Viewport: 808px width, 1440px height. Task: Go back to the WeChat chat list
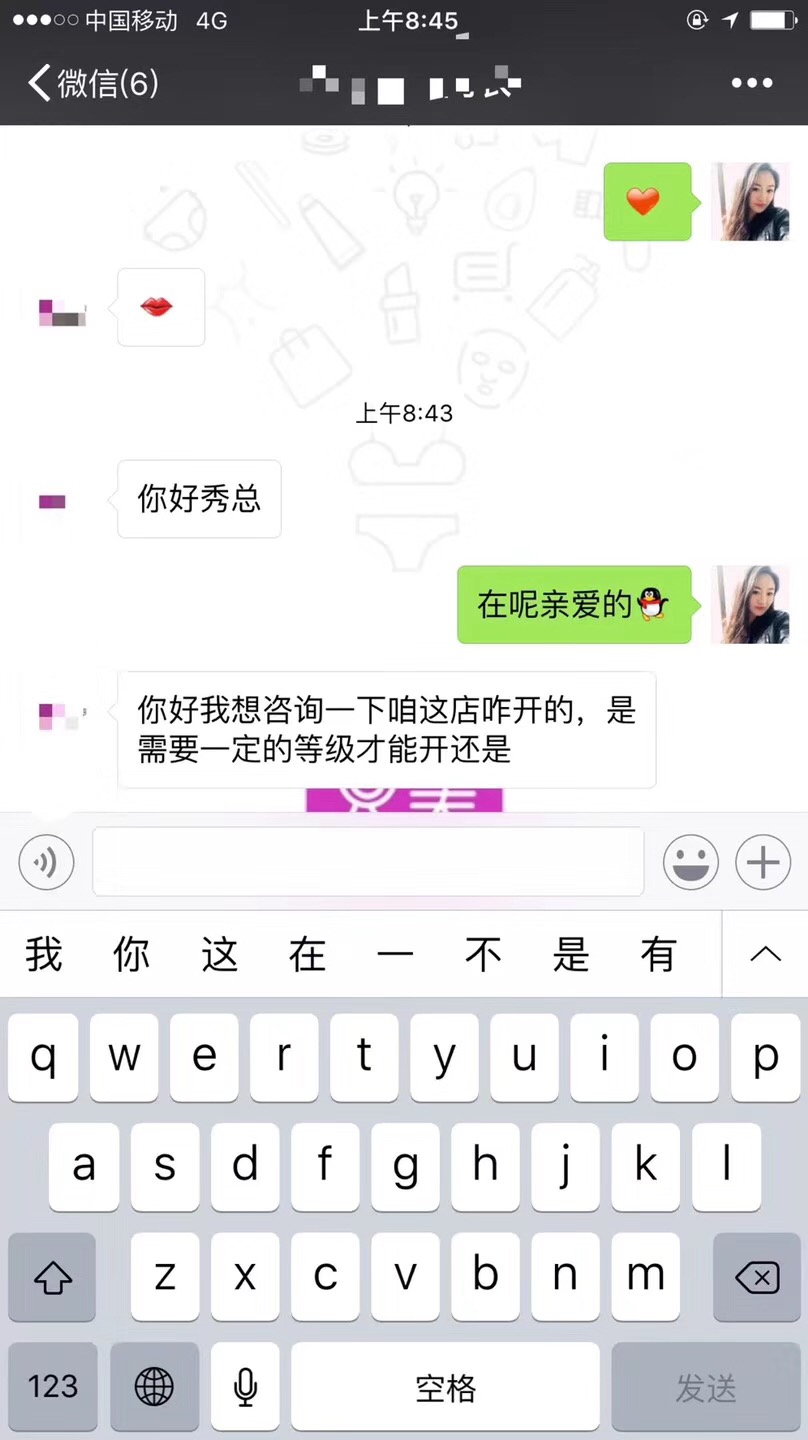92,83
